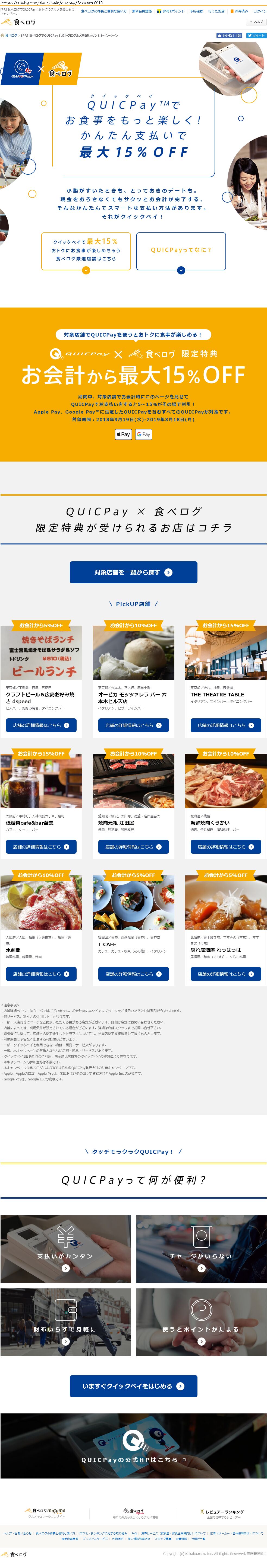View details for オービカ モッツァレラ バー
The height and width of the screenshot is (1568, 267).
134,725
